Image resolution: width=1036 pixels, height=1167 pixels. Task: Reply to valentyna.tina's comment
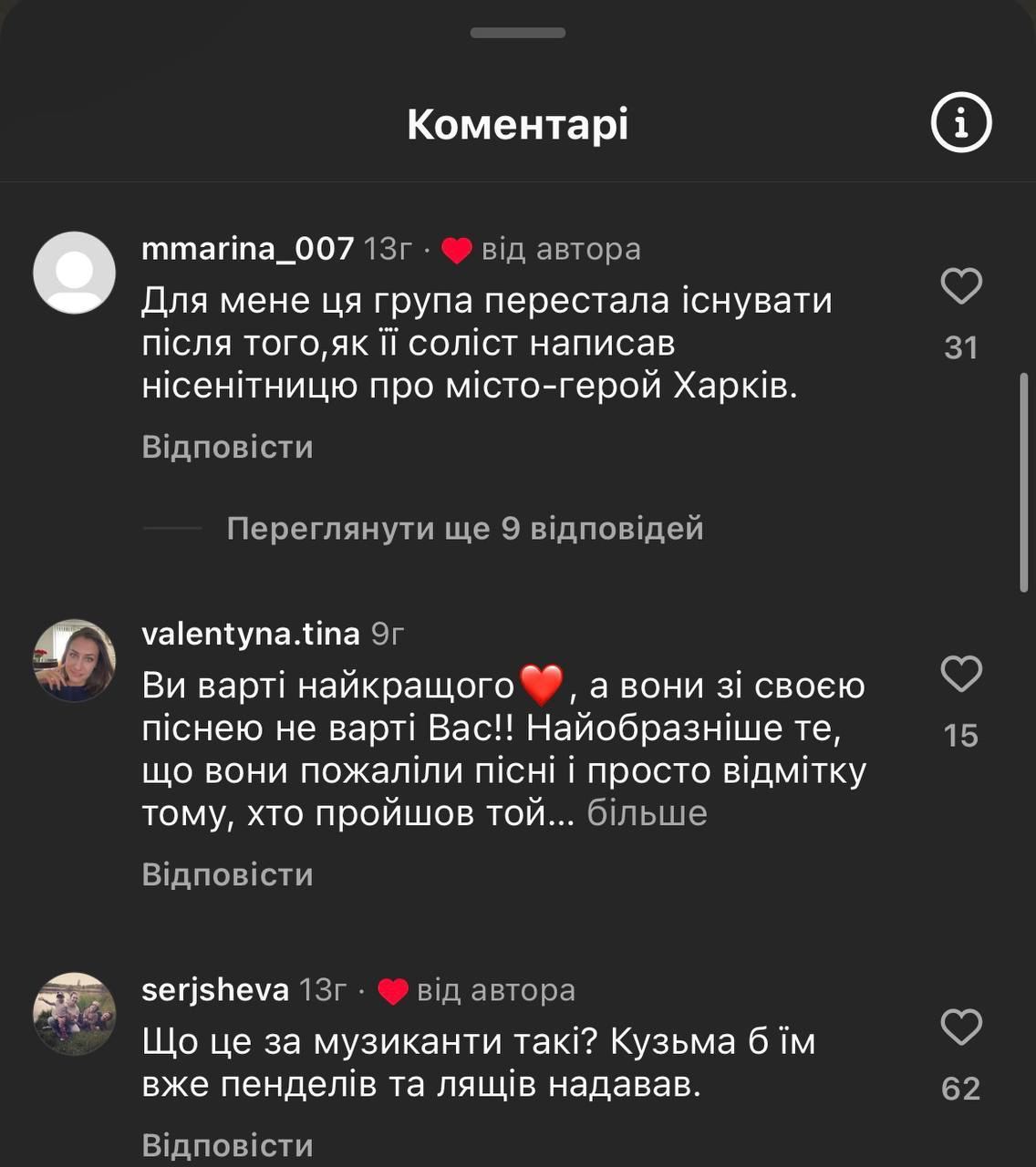pyautogui.click(x=227, y=874)
